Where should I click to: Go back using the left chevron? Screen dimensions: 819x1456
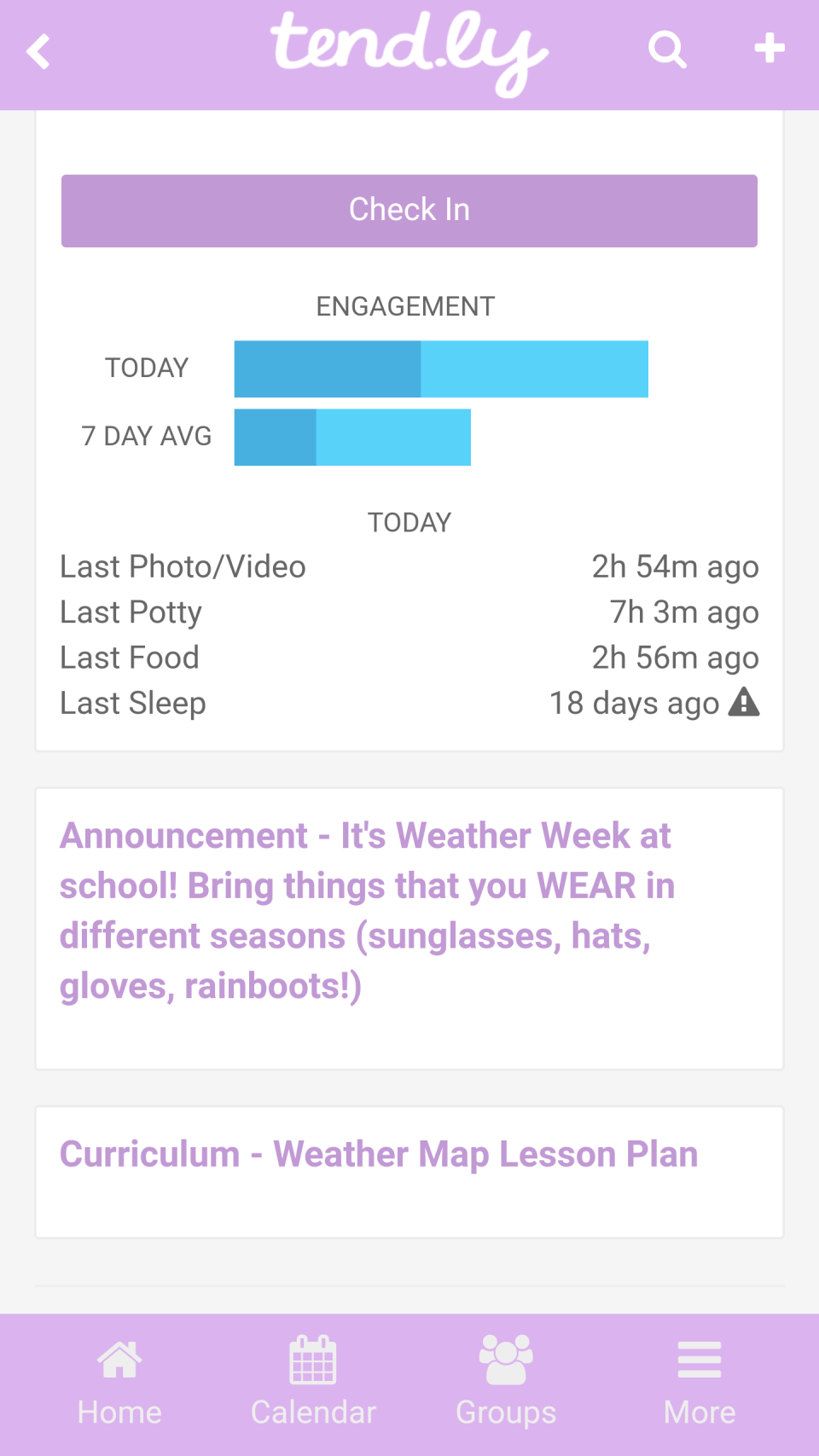coord(38,51)
